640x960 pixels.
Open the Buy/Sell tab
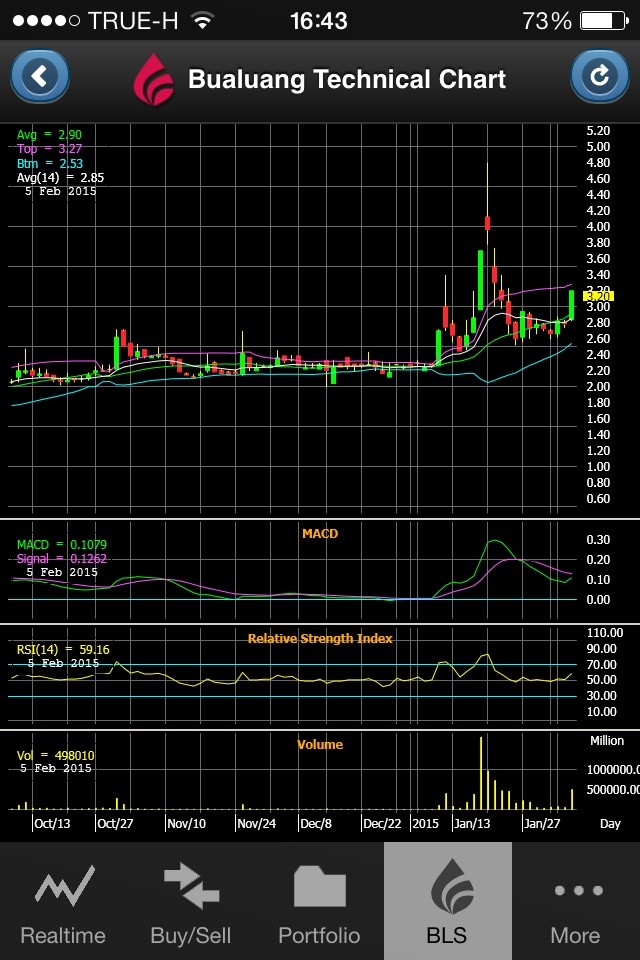pyautogui.click(x=192, y=901)
